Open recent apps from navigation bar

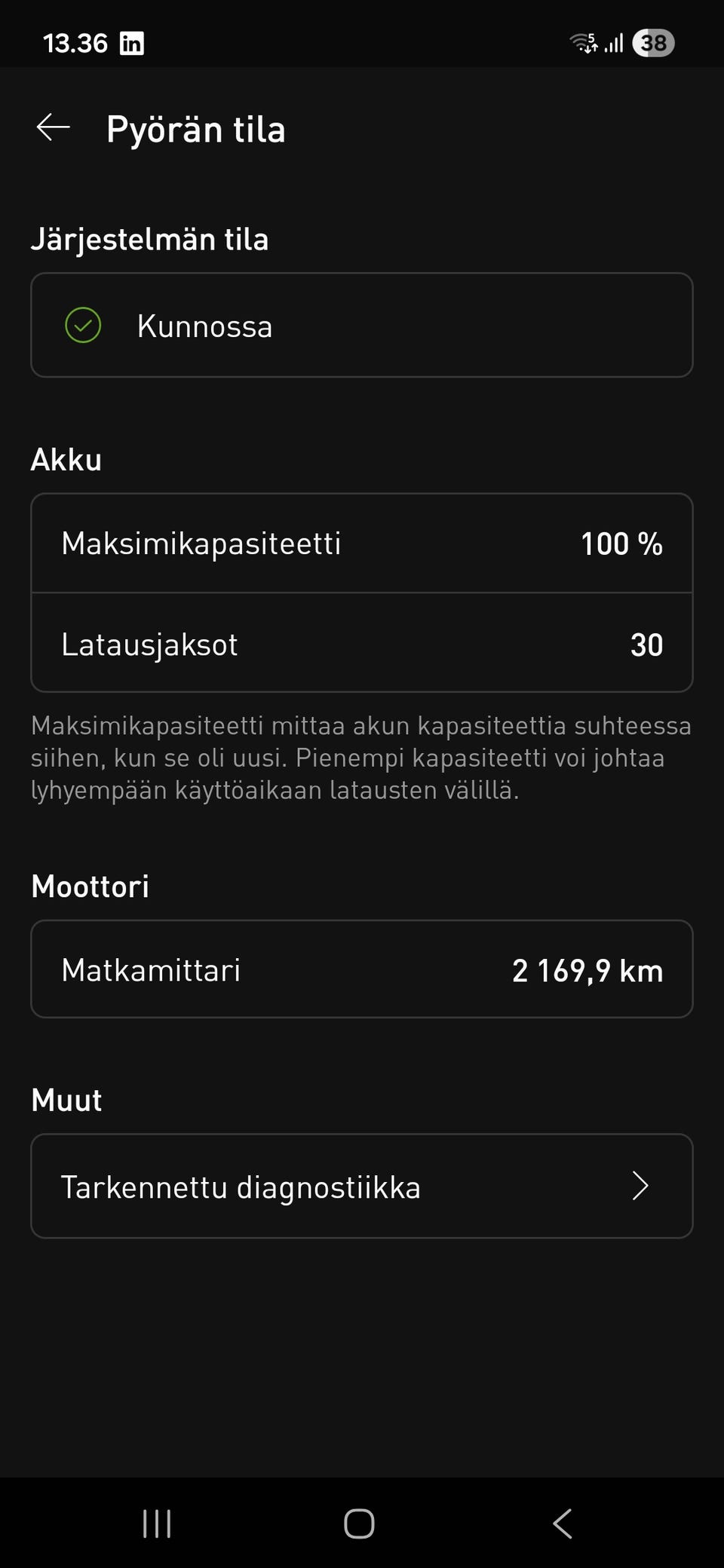[x=157, y=1524]
